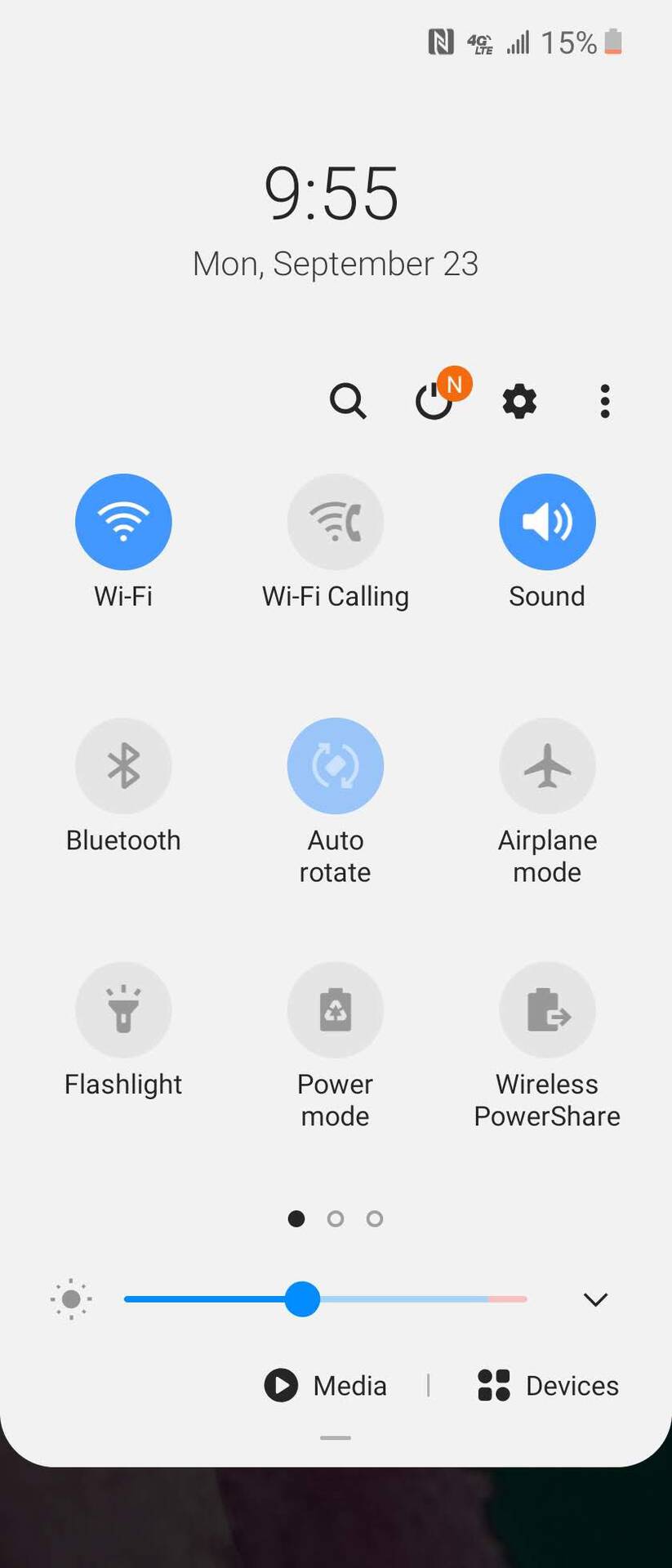This screenshot has height=1568, width=672.
Task: Expand brightness options with the chevron
Action: [x=595, y=1299]
